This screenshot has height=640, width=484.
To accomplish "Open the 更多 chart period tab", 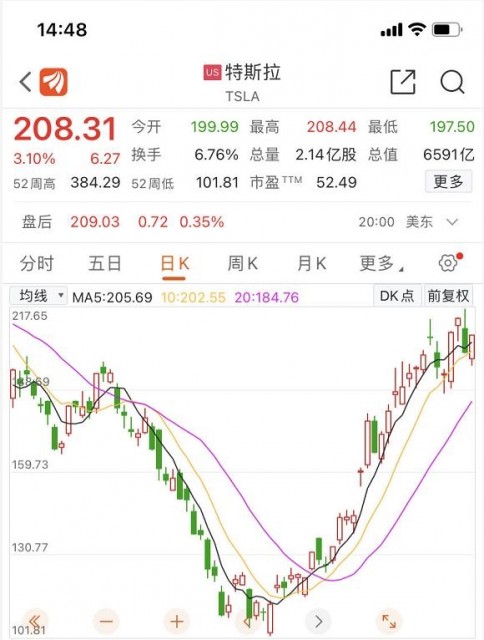I will coord(381,263).
